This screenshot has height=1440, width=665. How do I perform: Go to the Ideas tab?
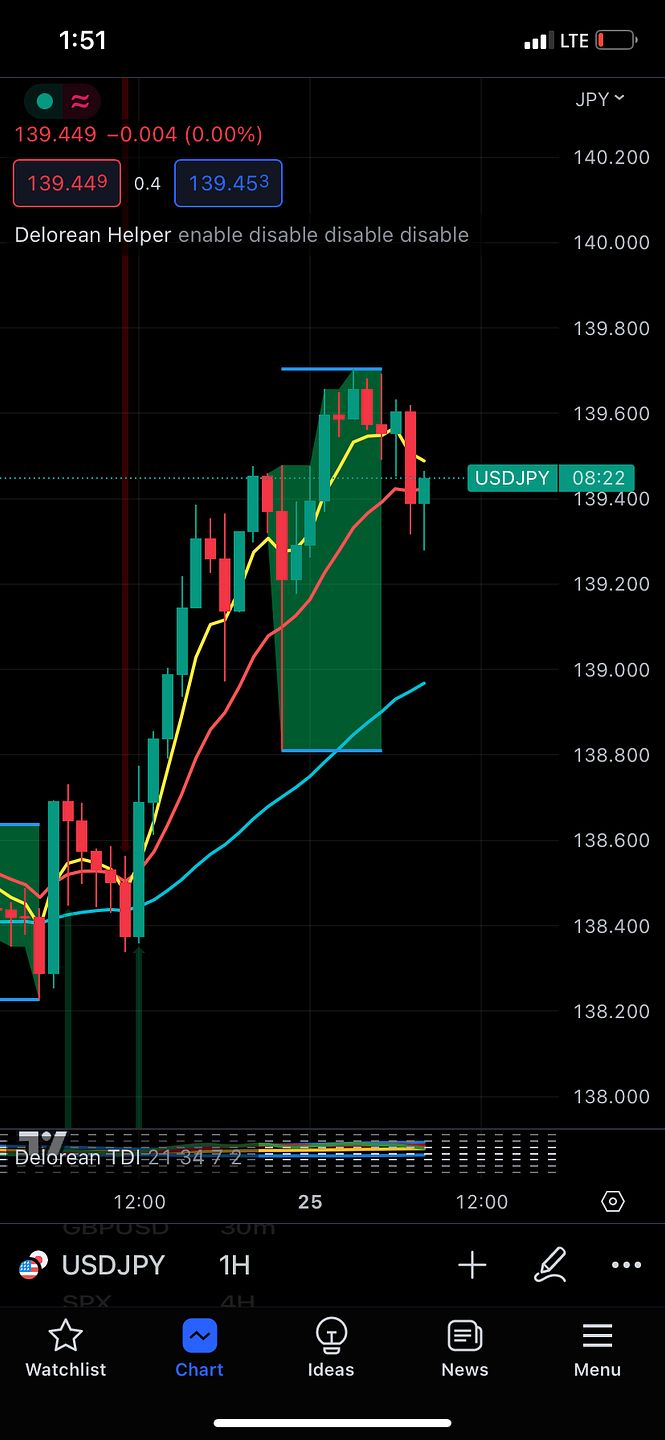coord(331,1348)
